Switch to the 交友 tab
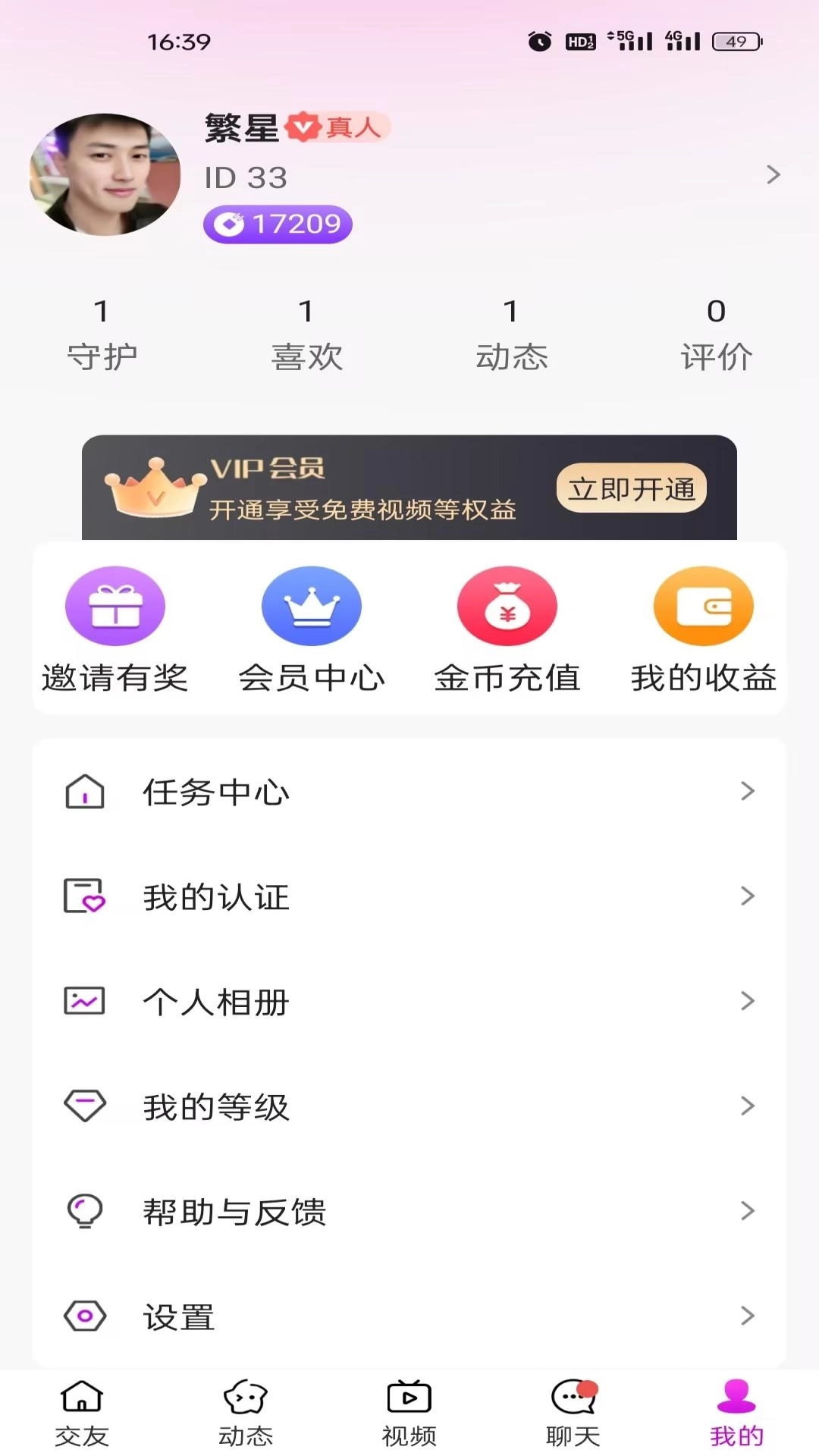 pos(81,1414)
